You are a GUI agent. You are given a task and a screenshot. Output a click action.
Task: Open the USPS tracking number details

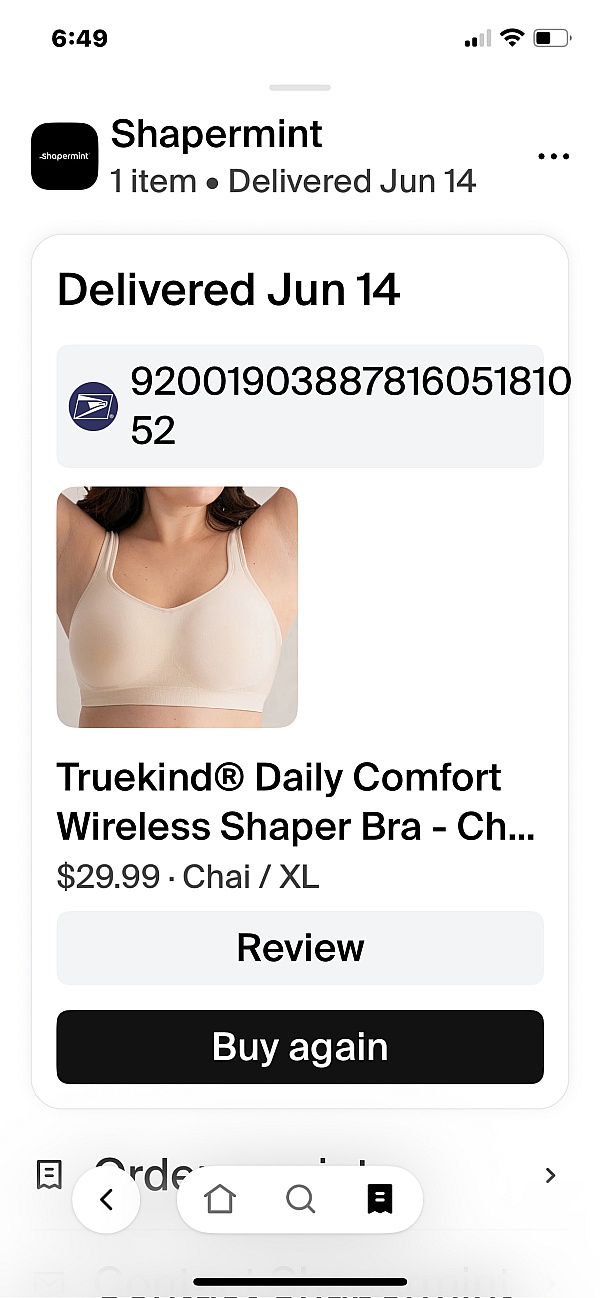tap(300, 406)
